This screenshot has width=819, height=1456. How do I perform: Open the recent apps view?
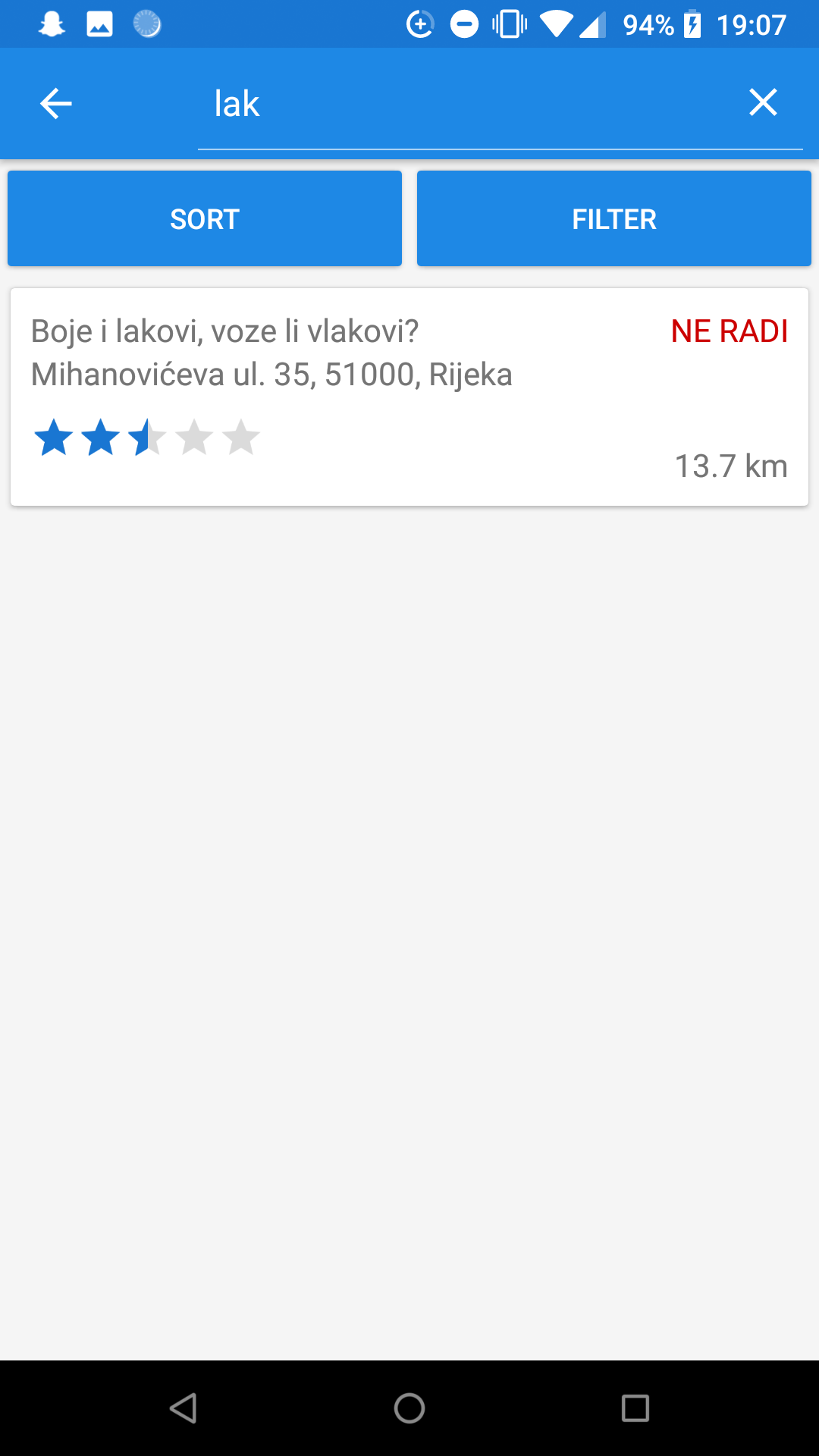tap(635, 1408)
